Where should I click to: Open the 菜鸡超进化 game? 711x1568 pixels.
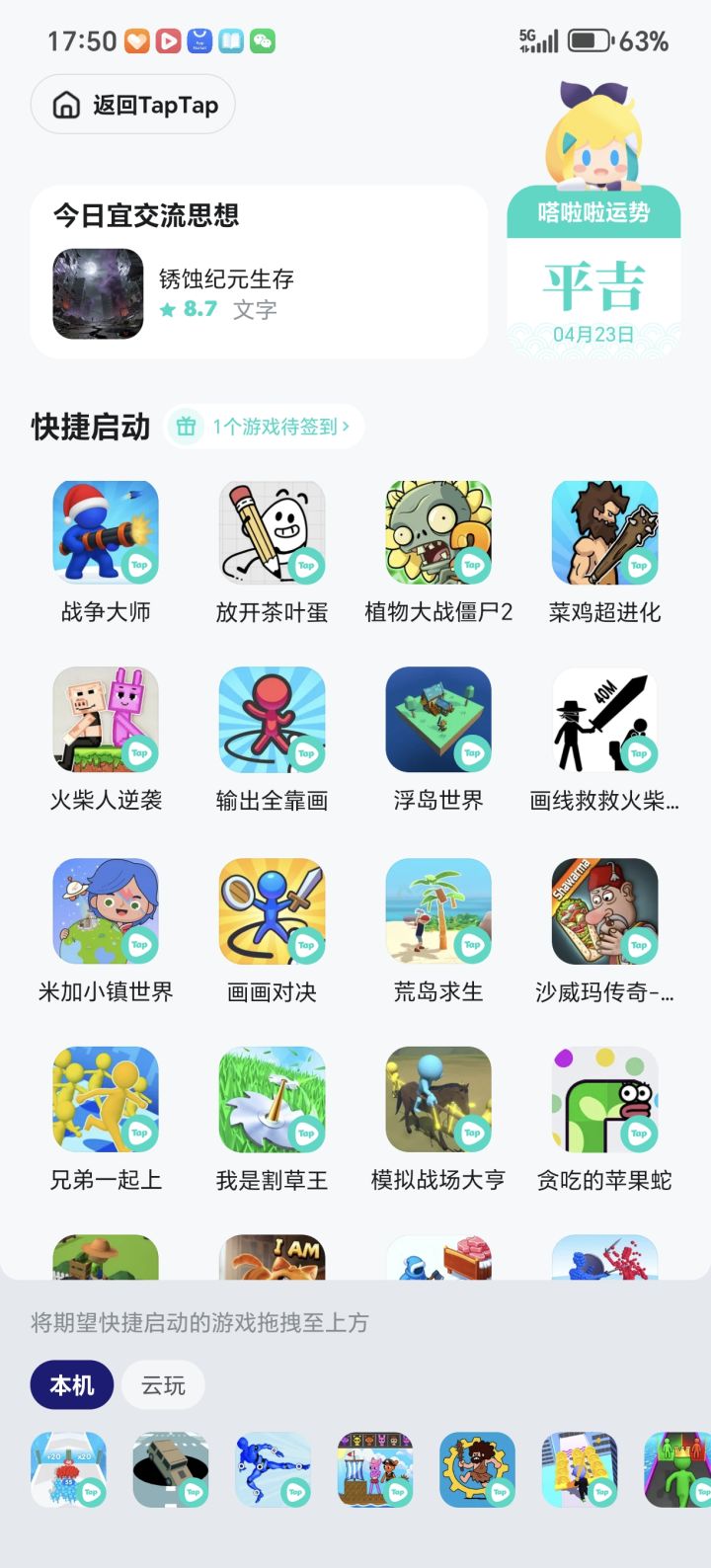pos(603,532)
